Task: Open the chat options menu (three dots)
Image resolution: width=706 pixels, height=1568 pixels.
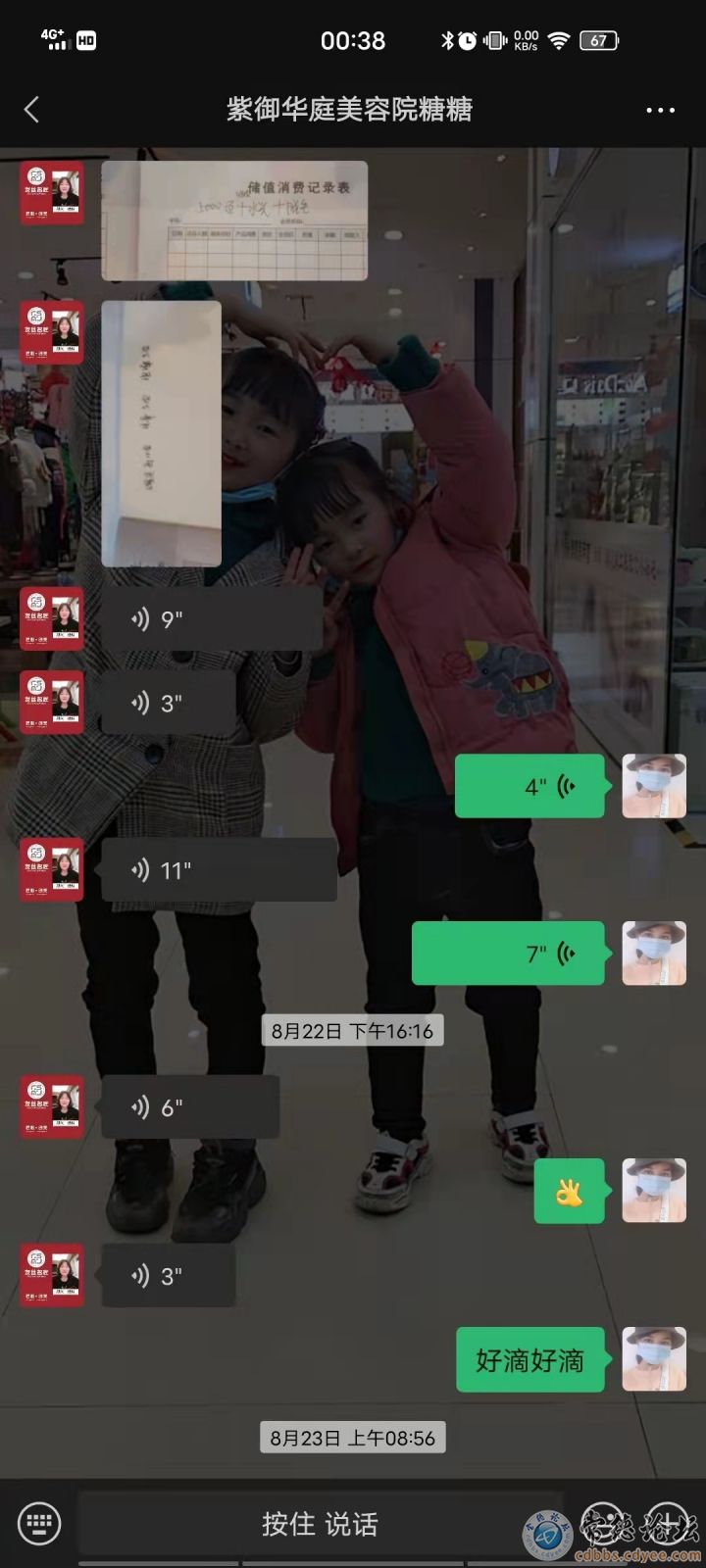Action: pyautogui.click(x=660, y=110)
